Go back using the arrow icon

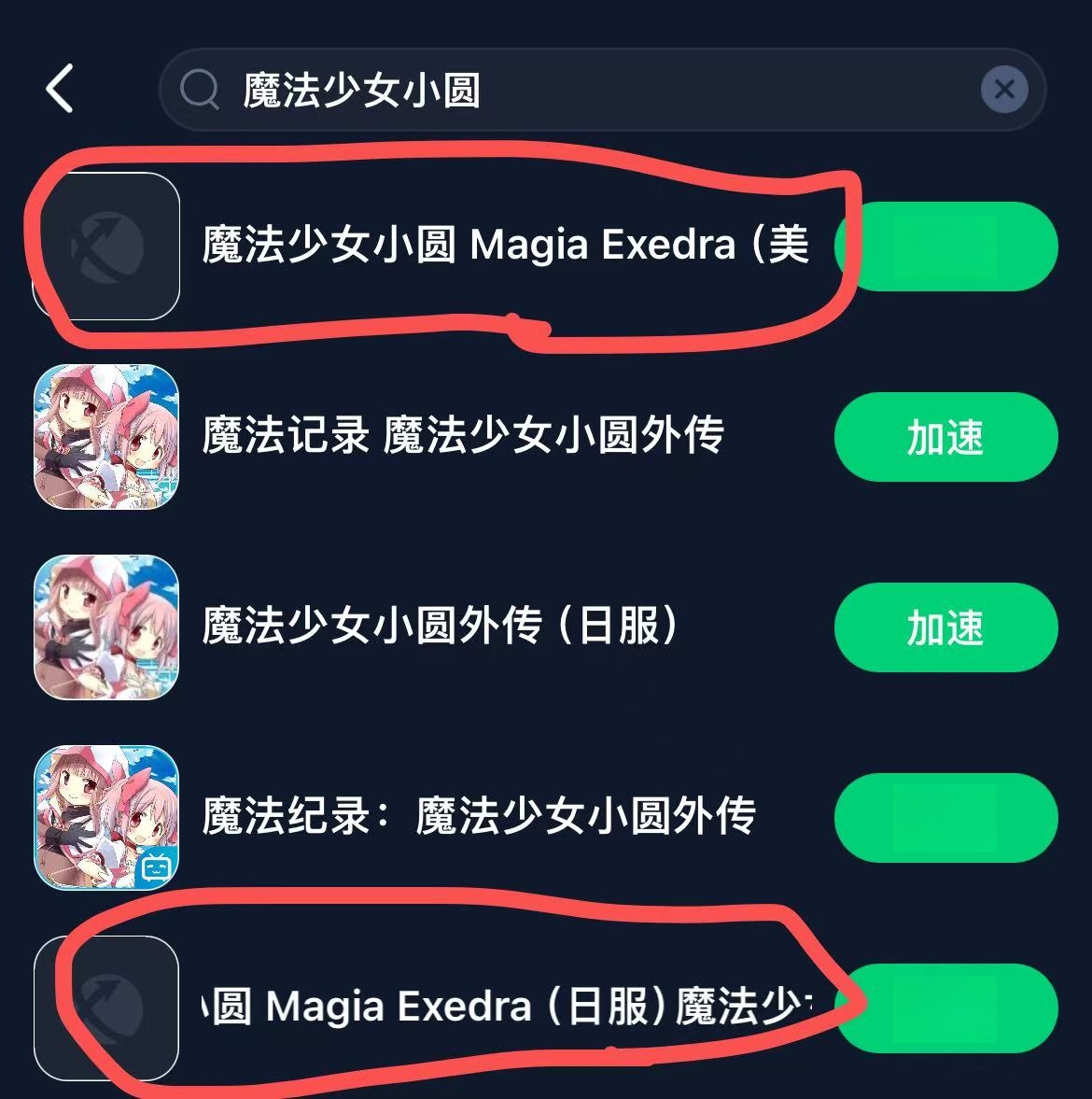60,90
